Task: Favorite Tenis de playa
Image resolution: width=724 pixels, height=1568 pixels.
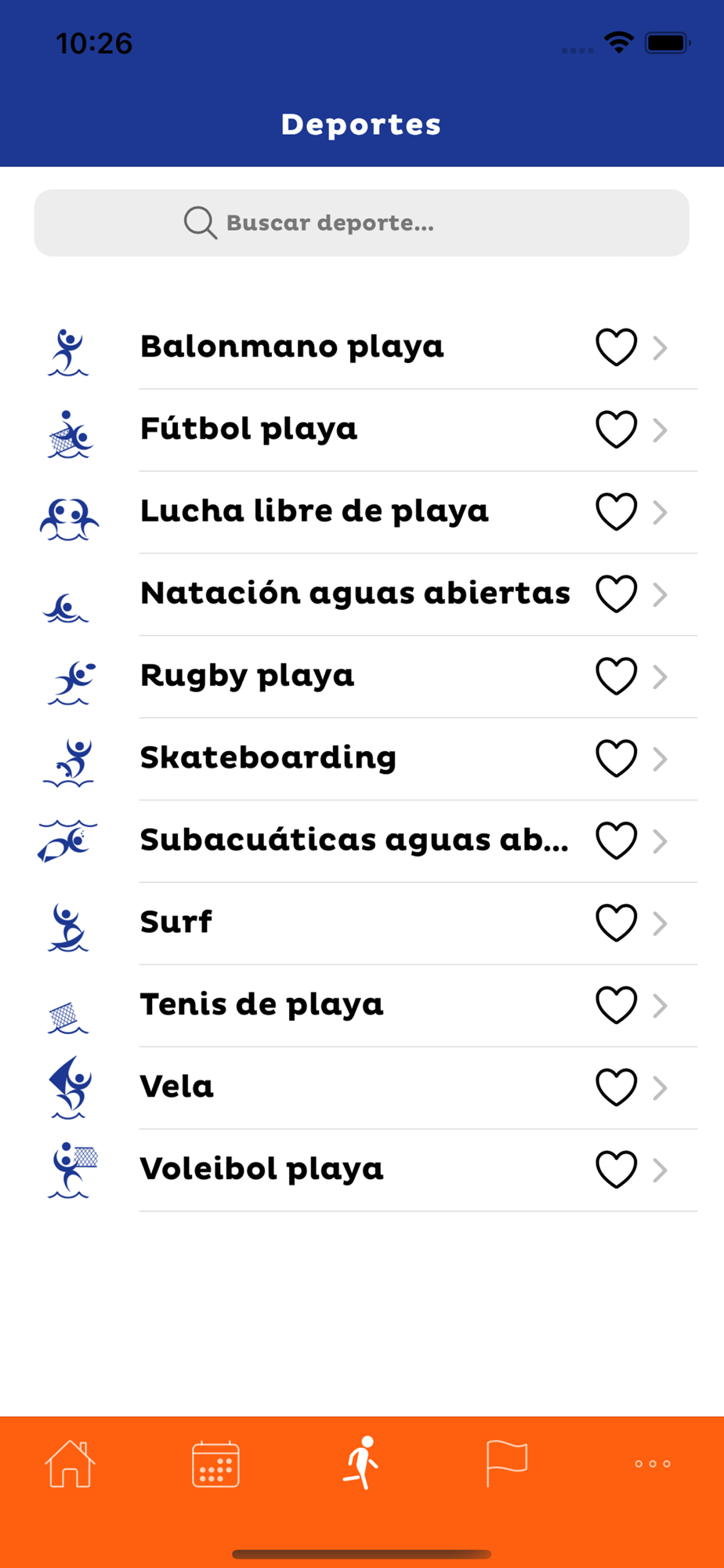Action: [616, 1005]
